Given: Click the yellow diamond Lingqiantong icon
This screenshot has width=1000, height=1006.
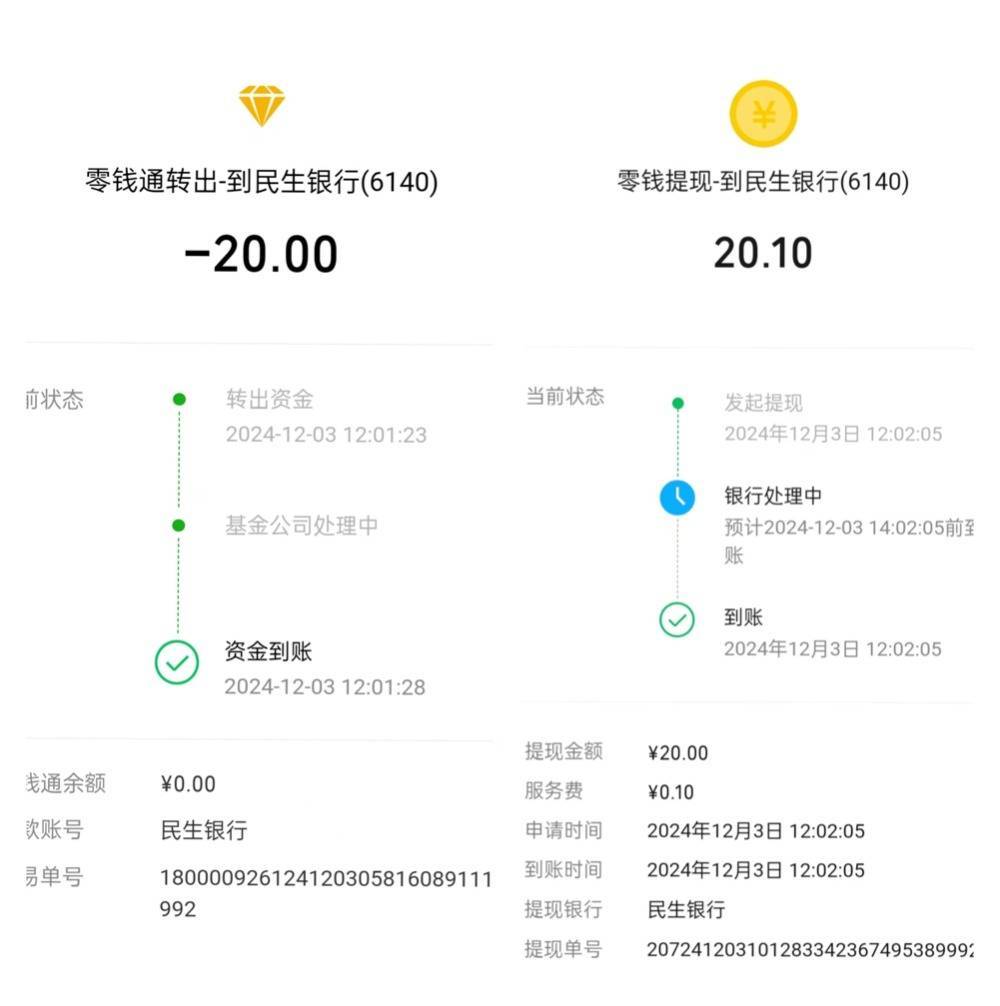Looking at the screenshot, I should click(x=263, y=106).
